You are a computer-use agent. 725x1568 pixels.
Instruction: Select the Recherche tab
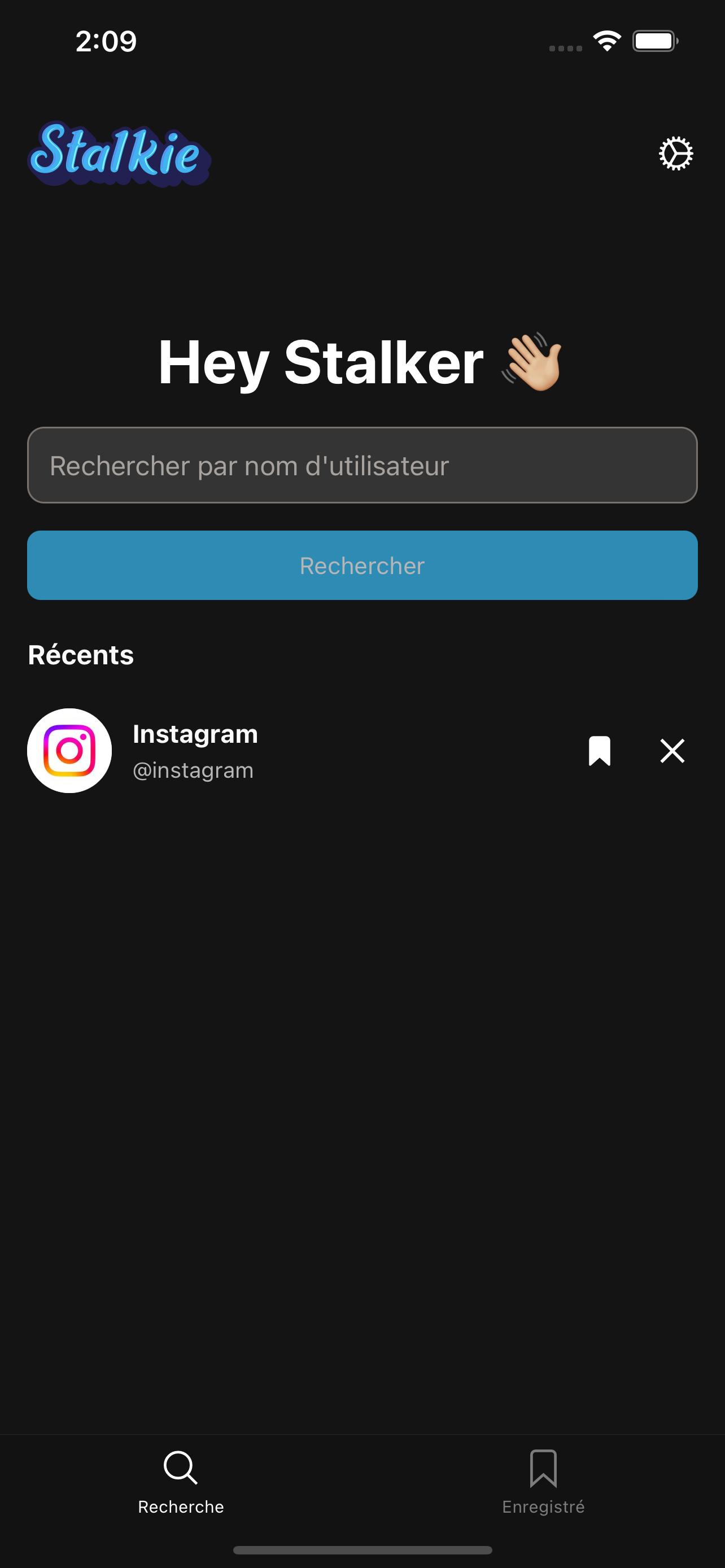[181, 1482]
